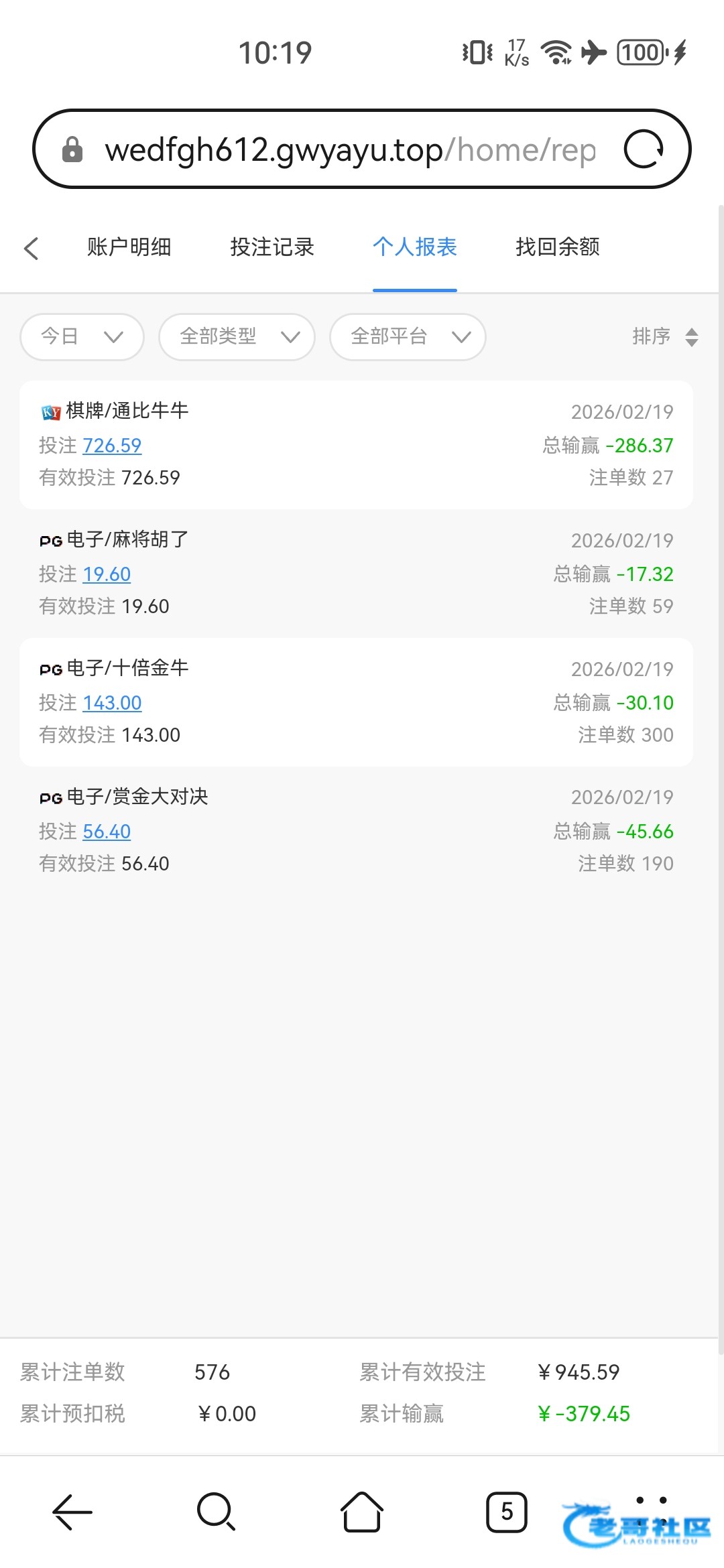Switch to the 投注记录 tab
The width and height of the screenshot is (724, 1568).
[272, 247]
